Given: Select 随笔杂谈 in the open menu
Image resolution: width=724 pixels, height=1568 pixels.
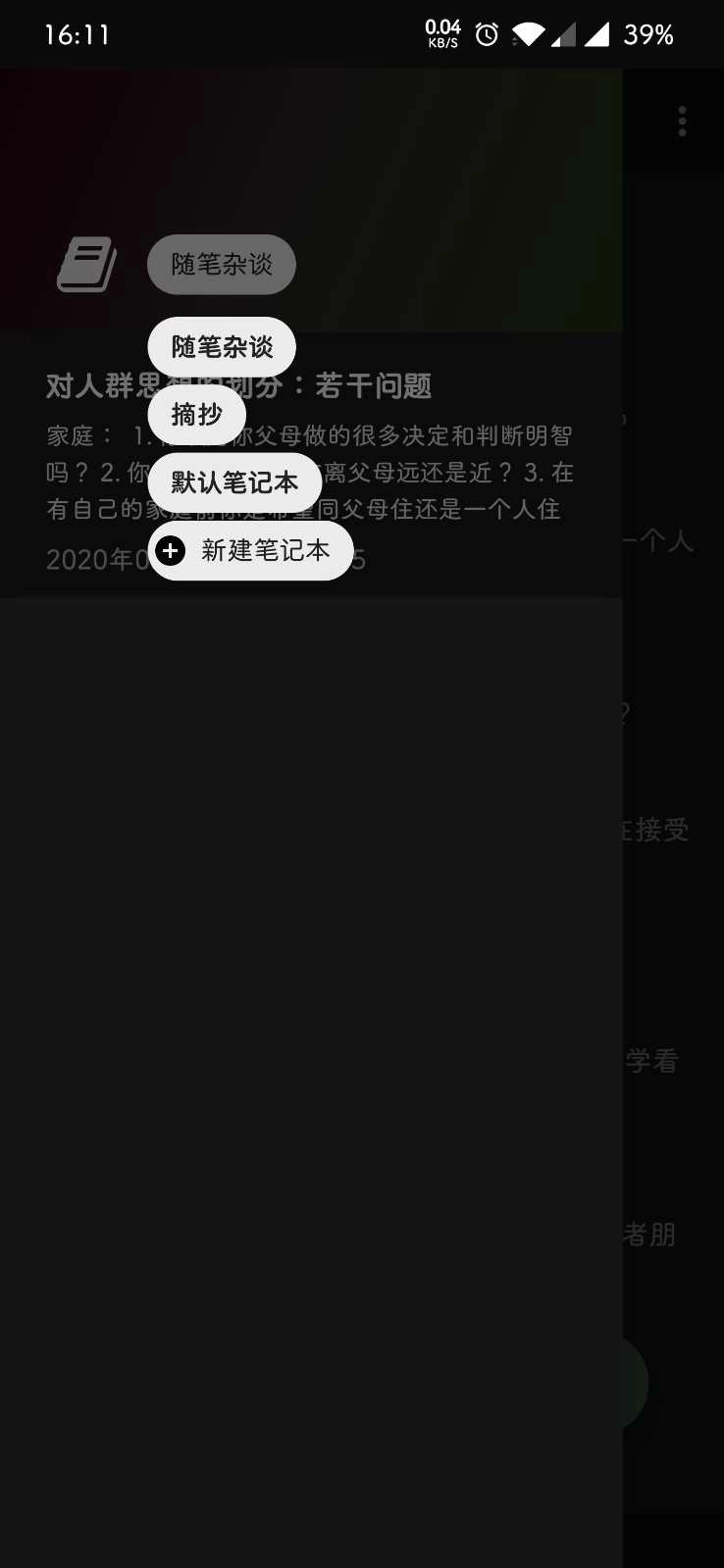Looking at the screenshot, I should click(221, 346).
